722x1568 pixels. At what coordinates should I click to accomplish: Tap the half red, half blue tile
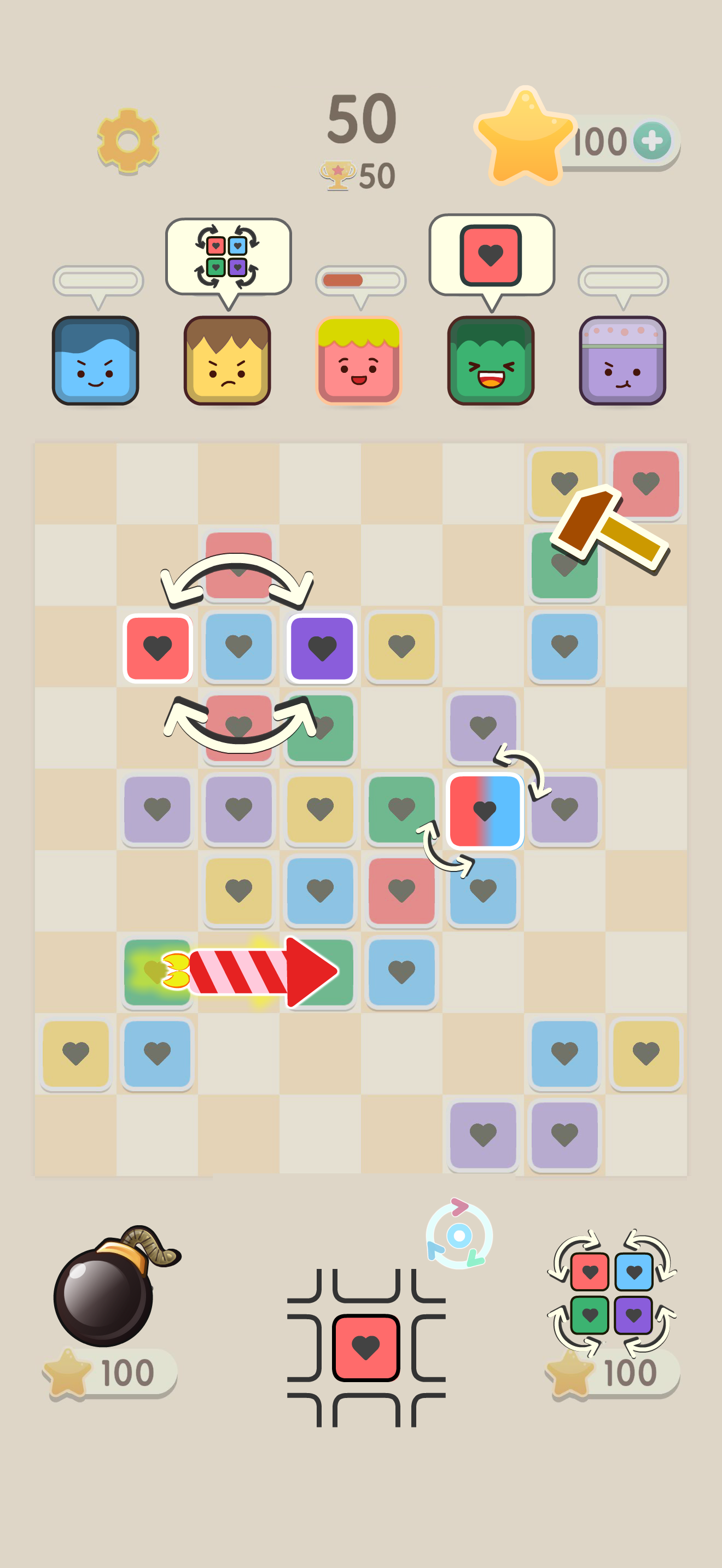pyautogui.click(x=485, y=810)
